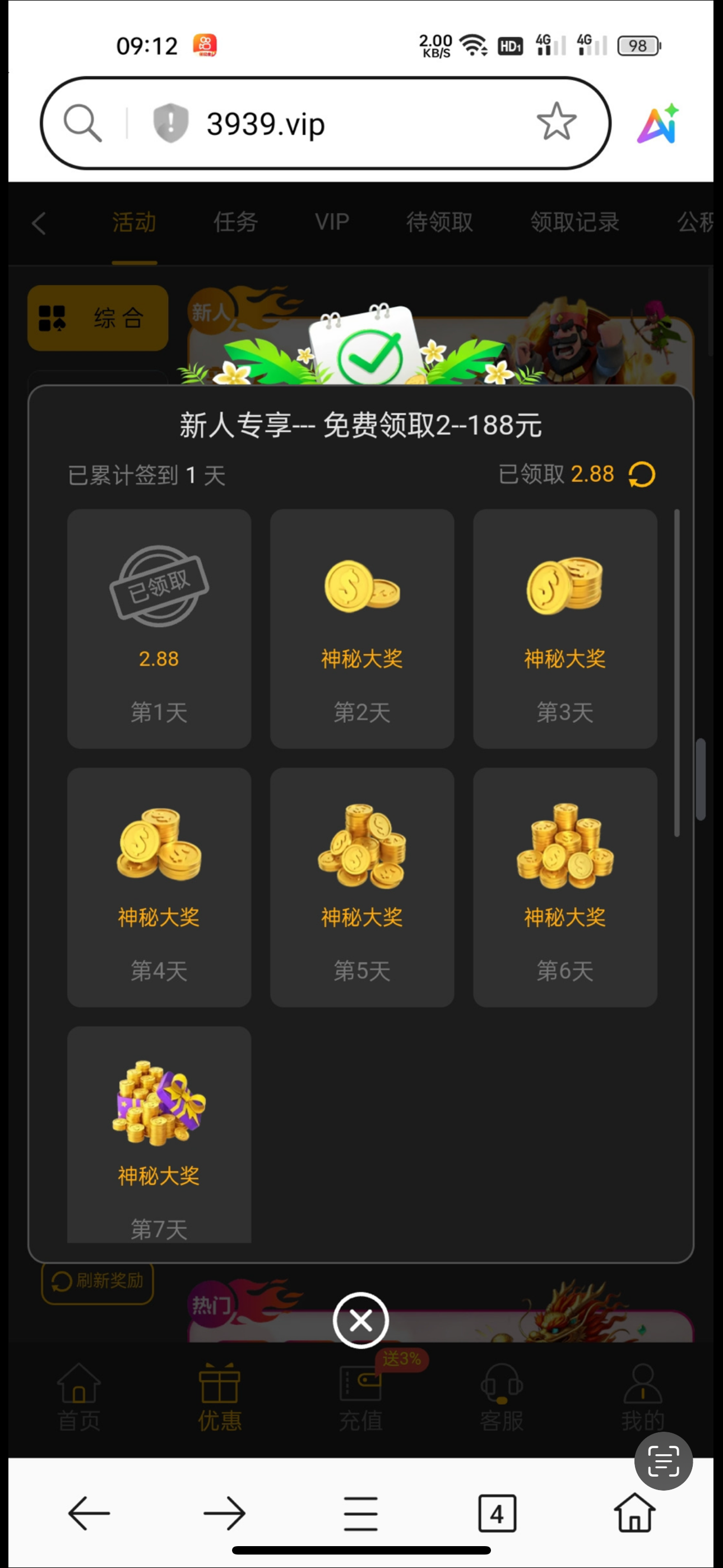Pick the 第6天 mystery prize card

pos(565,887)
